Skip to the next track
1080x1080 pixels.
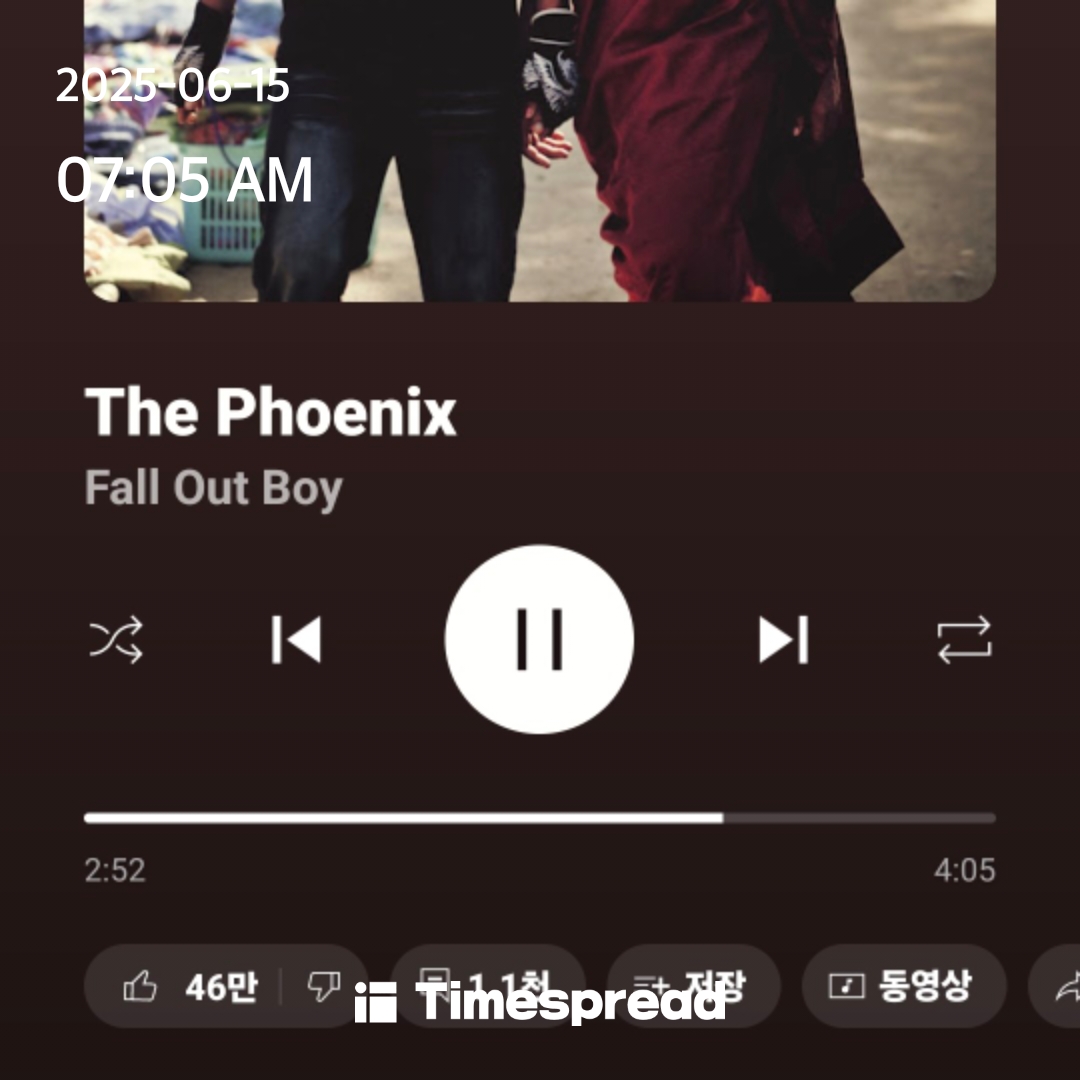783,640
